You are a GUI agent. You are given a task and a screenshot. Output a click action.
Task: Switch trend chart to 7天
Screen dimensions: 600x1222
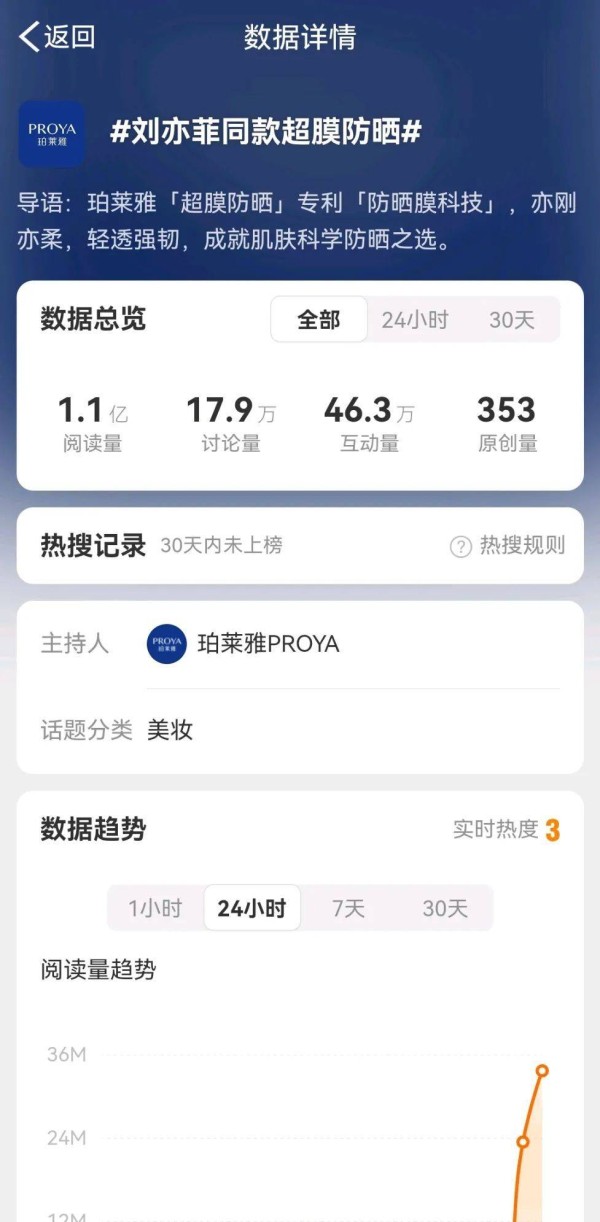click(348, 908)
